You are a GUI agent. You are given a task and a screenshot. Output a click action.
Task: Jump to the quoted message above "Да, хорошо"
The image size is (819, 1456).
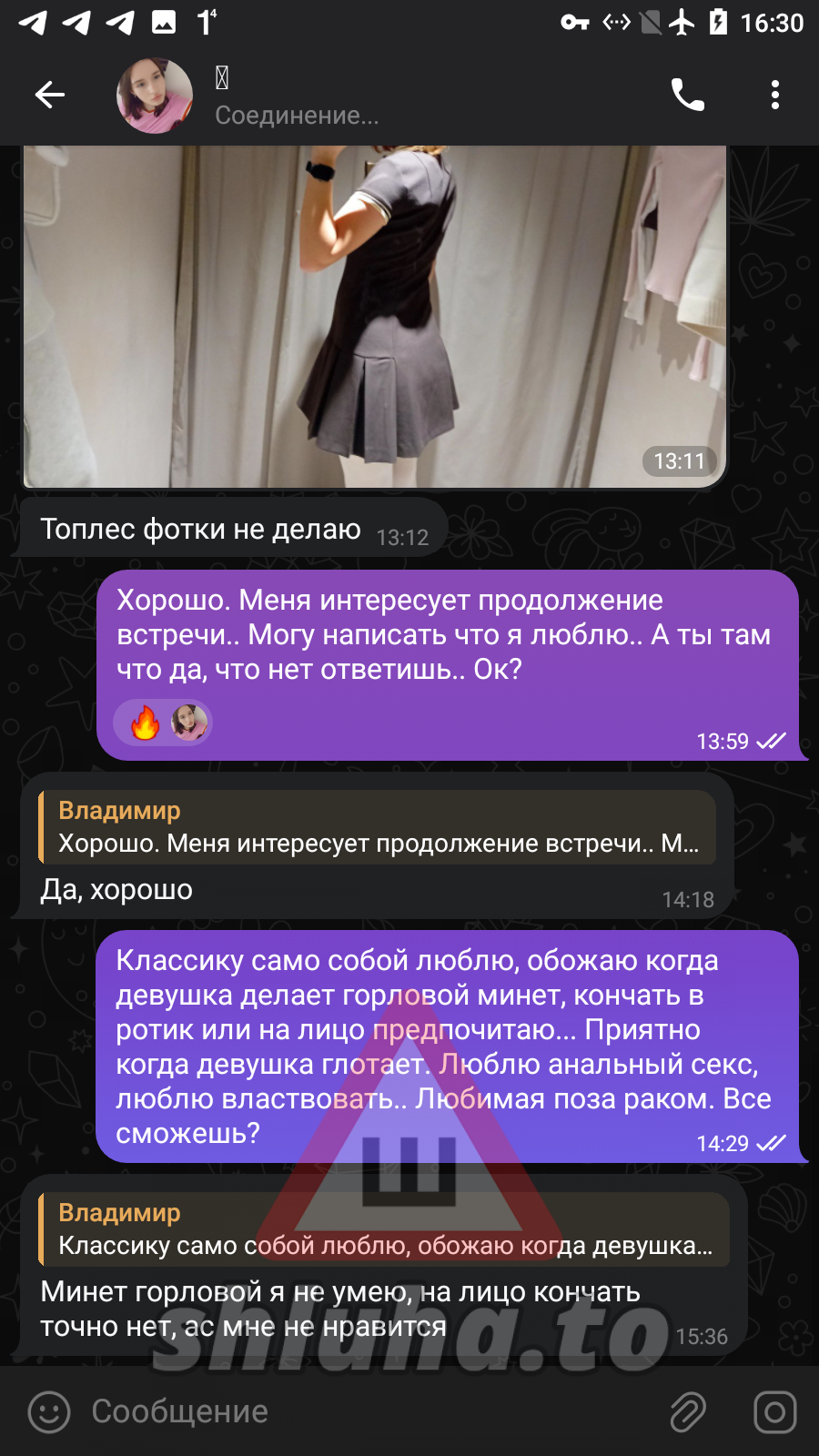click(x=377, y=827)
